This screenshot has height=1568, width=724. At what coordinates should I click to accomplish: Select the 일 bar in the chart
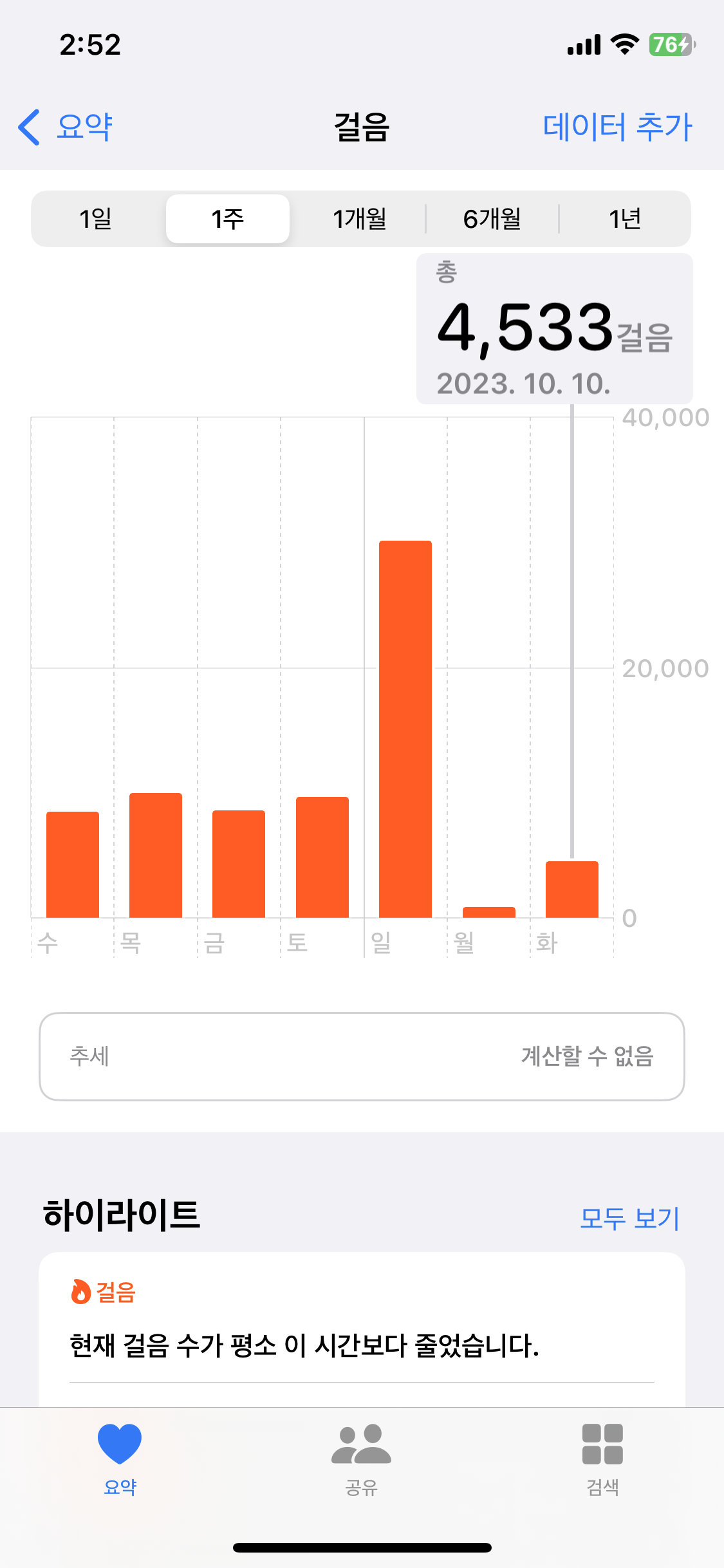point(405,729)
